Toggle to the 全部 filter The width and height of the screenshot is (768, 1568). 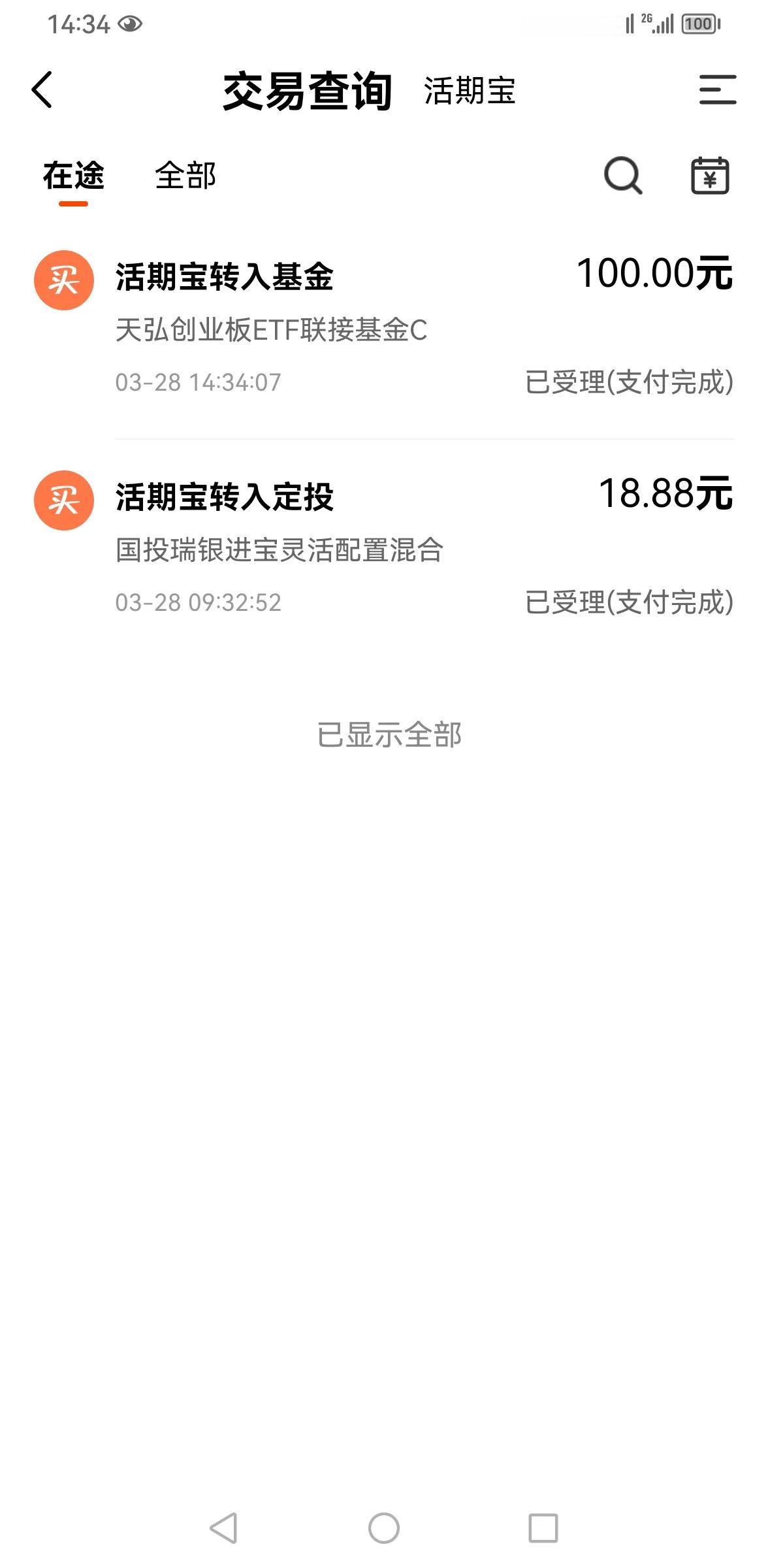click(185, 176)
